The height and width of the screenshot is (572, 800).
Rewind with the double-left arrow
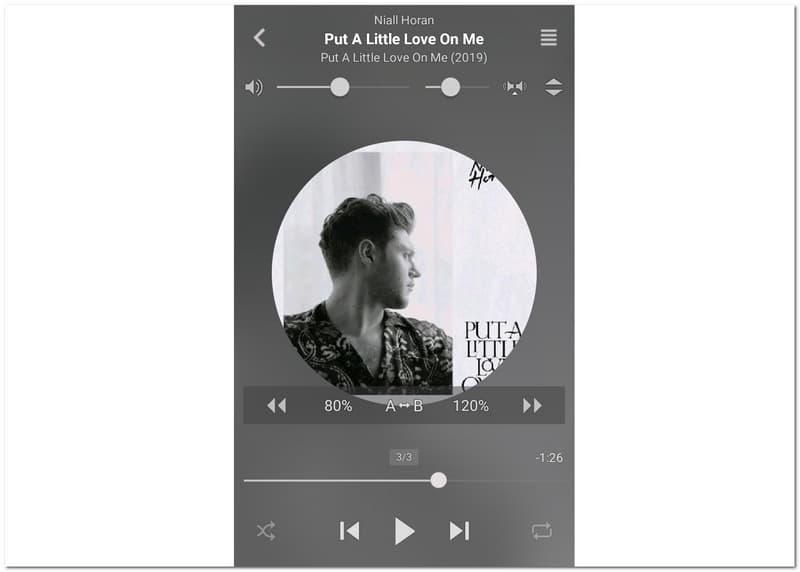[276, 405]
